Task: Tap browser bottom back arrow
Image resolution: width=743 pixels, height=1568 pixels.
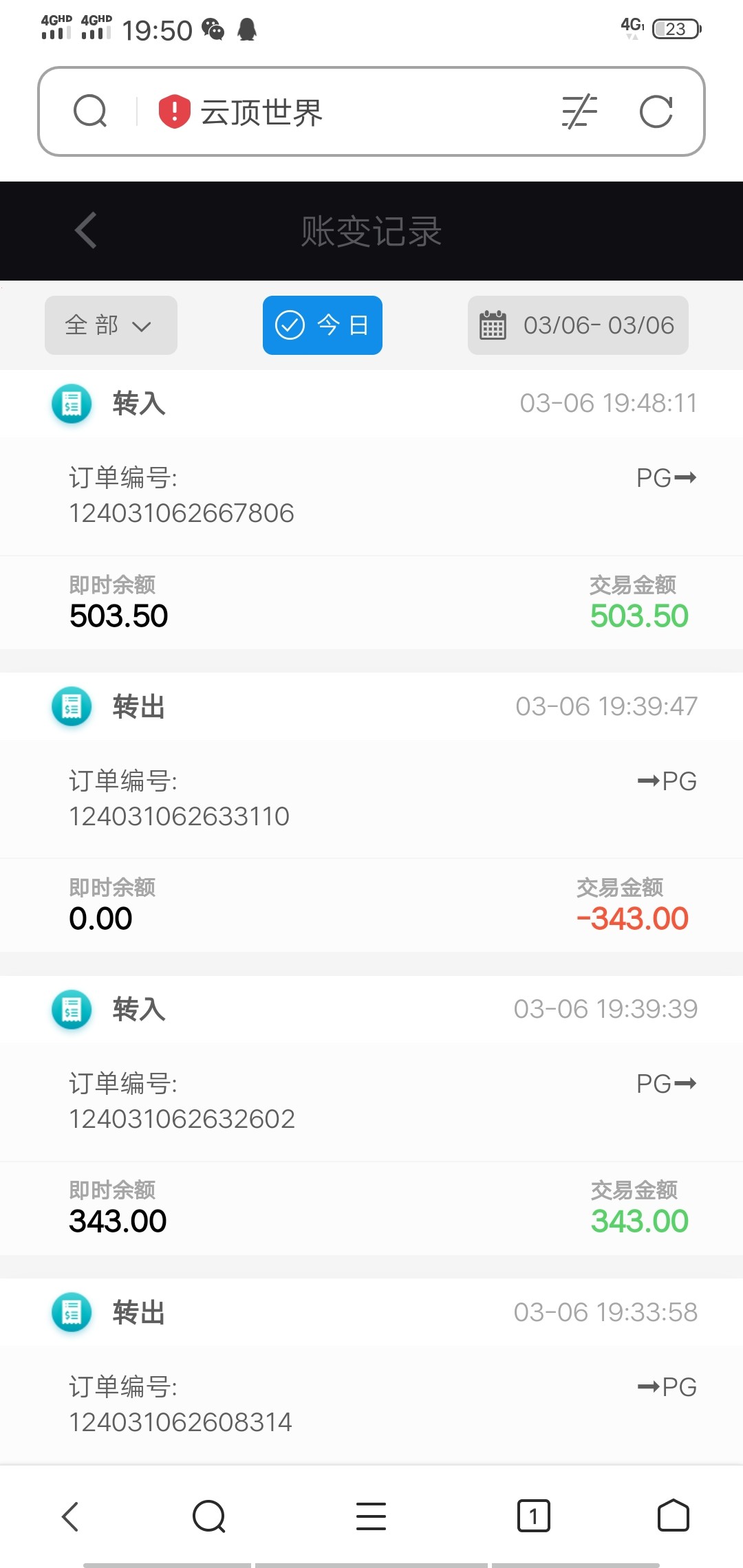Action: pos(71,1516)
